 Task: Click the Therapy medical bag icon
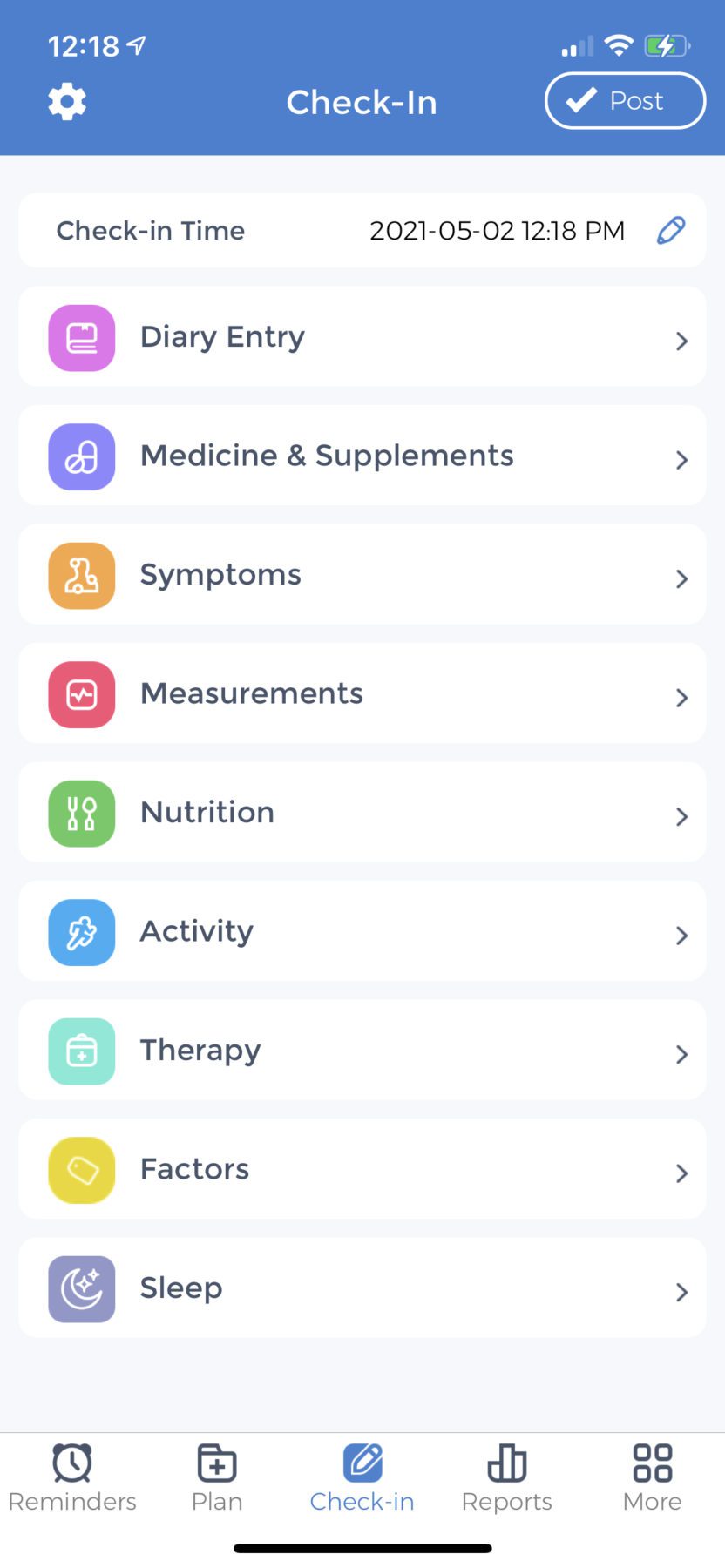(x=80, y=1051)
